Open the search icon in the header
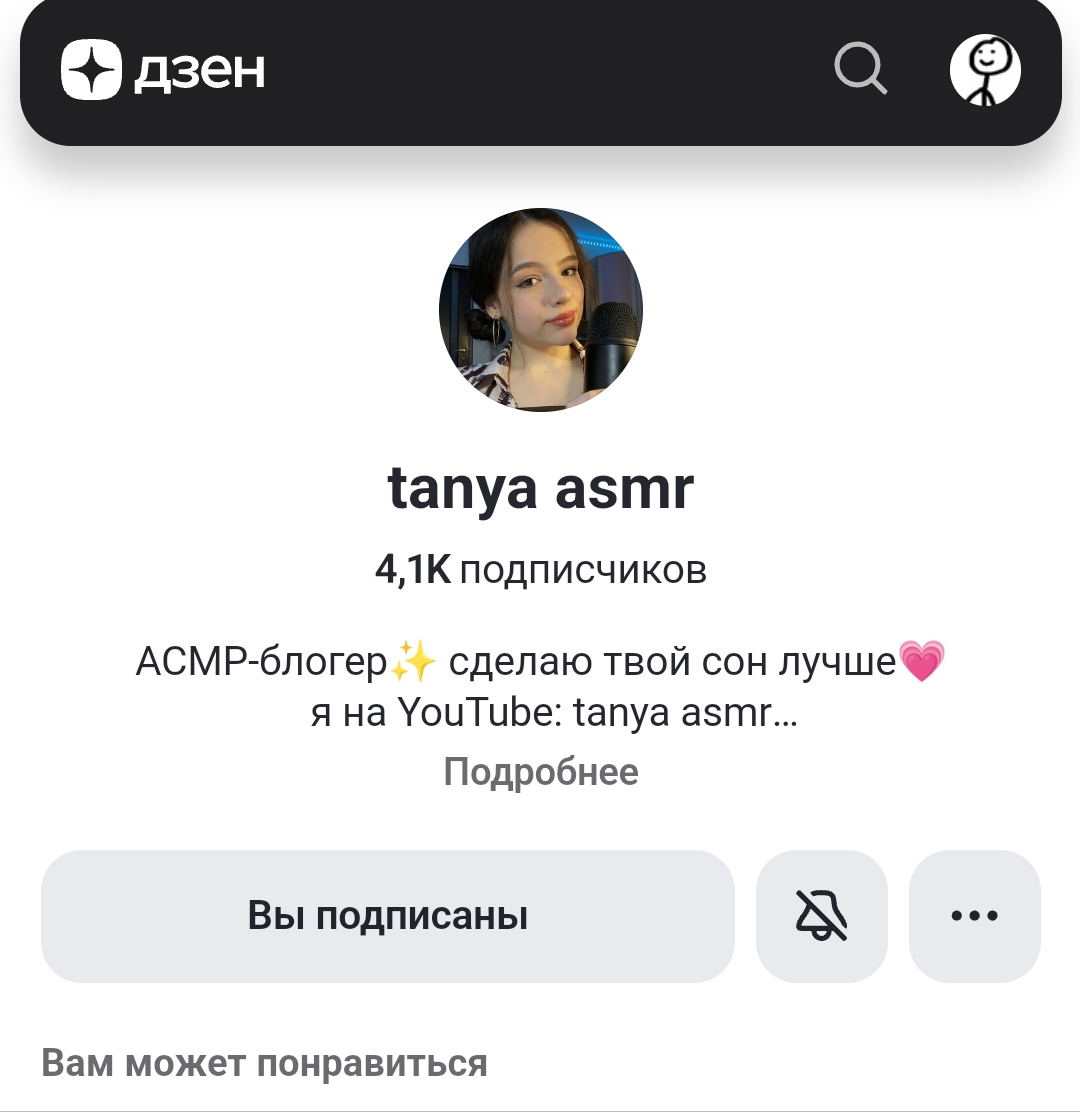The image size is (1080, 1112). tap(860, 70)
